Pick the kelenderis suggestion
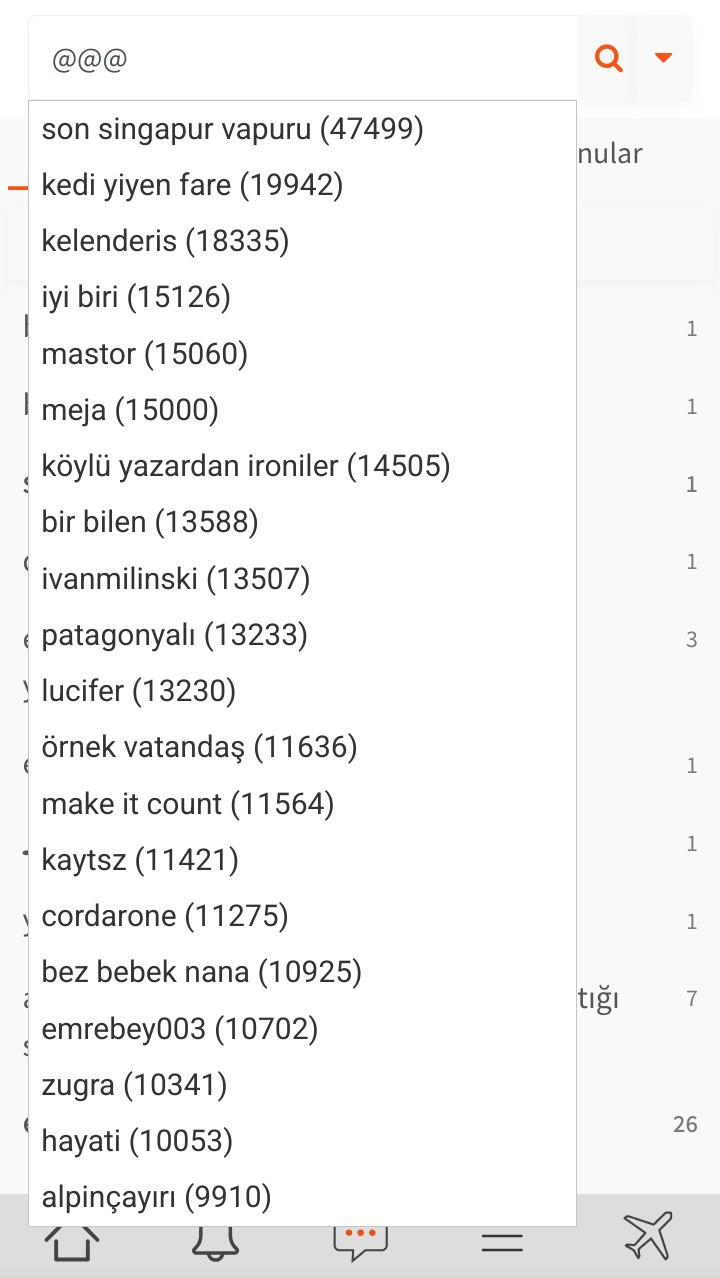This screenshot has width=720, height=1278. click(302, 241)
